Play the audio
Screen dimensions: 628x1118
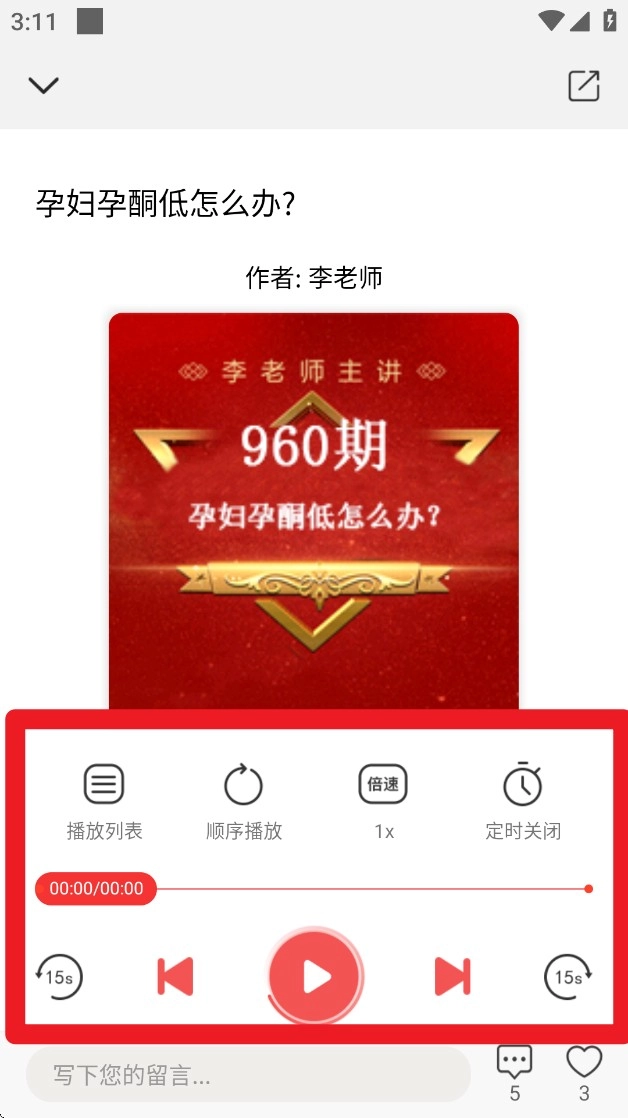point(315,977)
